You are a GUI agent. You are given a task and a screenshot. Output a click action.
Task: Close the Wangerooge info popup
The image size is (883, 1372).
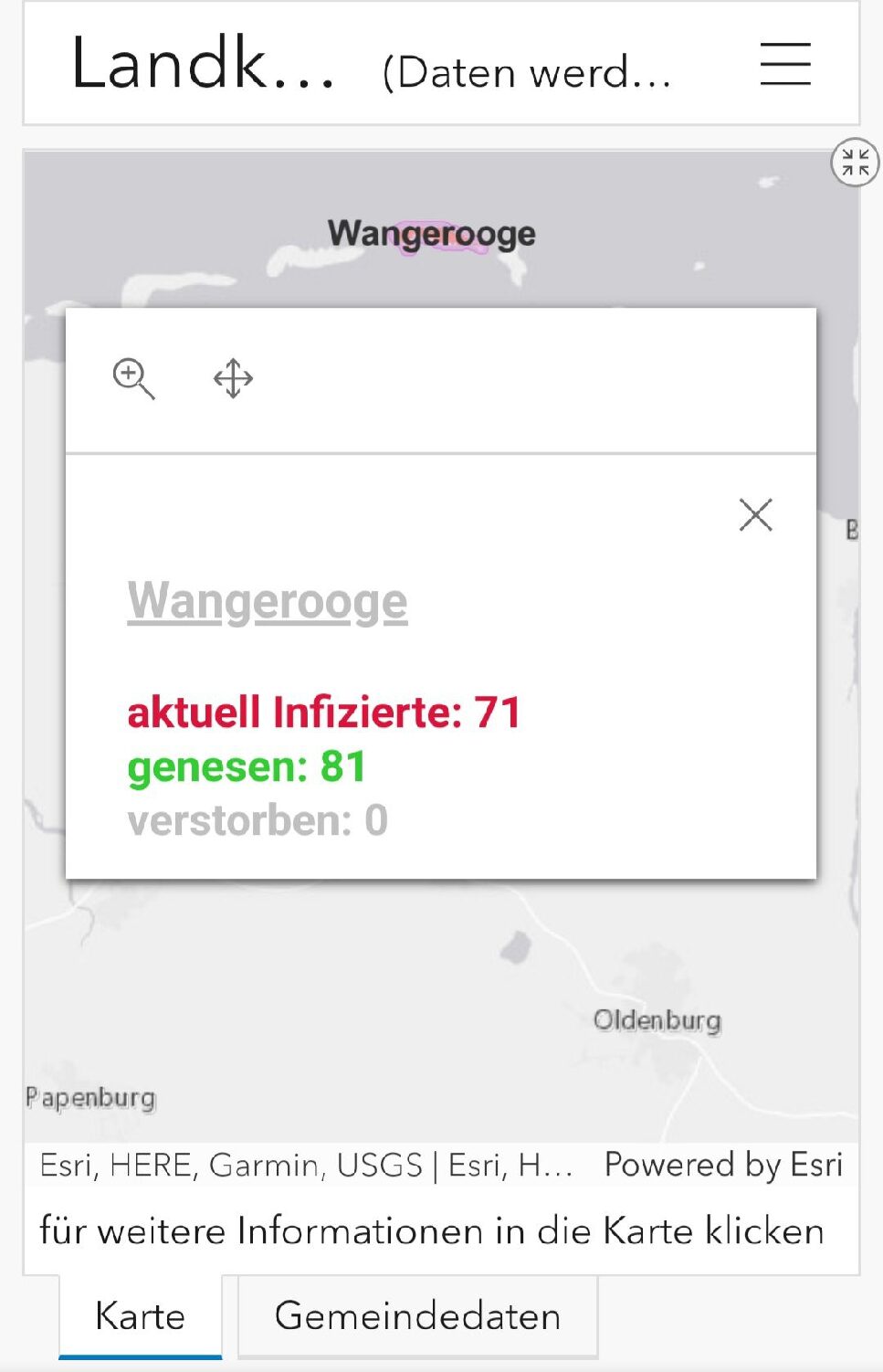[755, 515]
